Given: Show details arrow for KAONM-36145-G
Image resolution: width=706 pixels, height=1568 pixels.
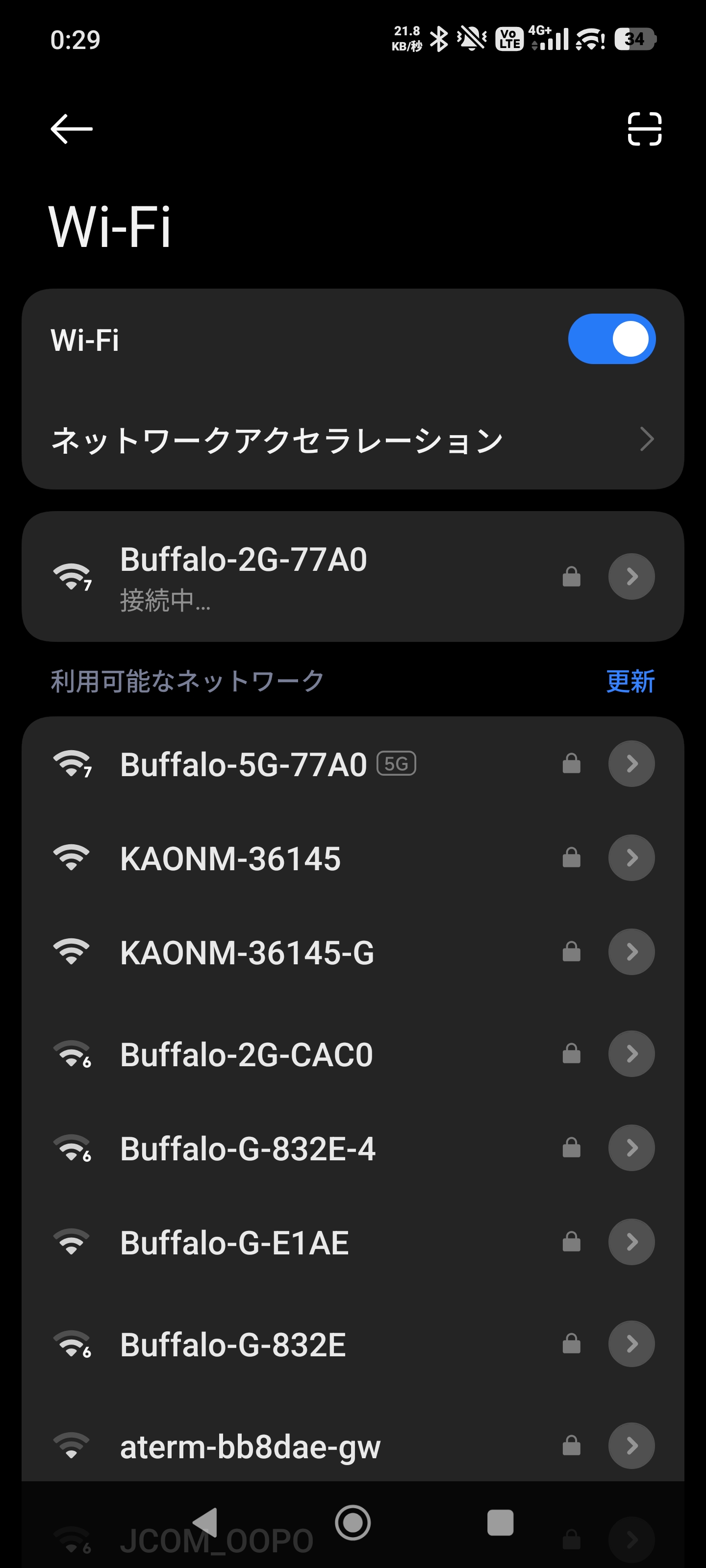Looking at the screenshot, I should 631,952.
